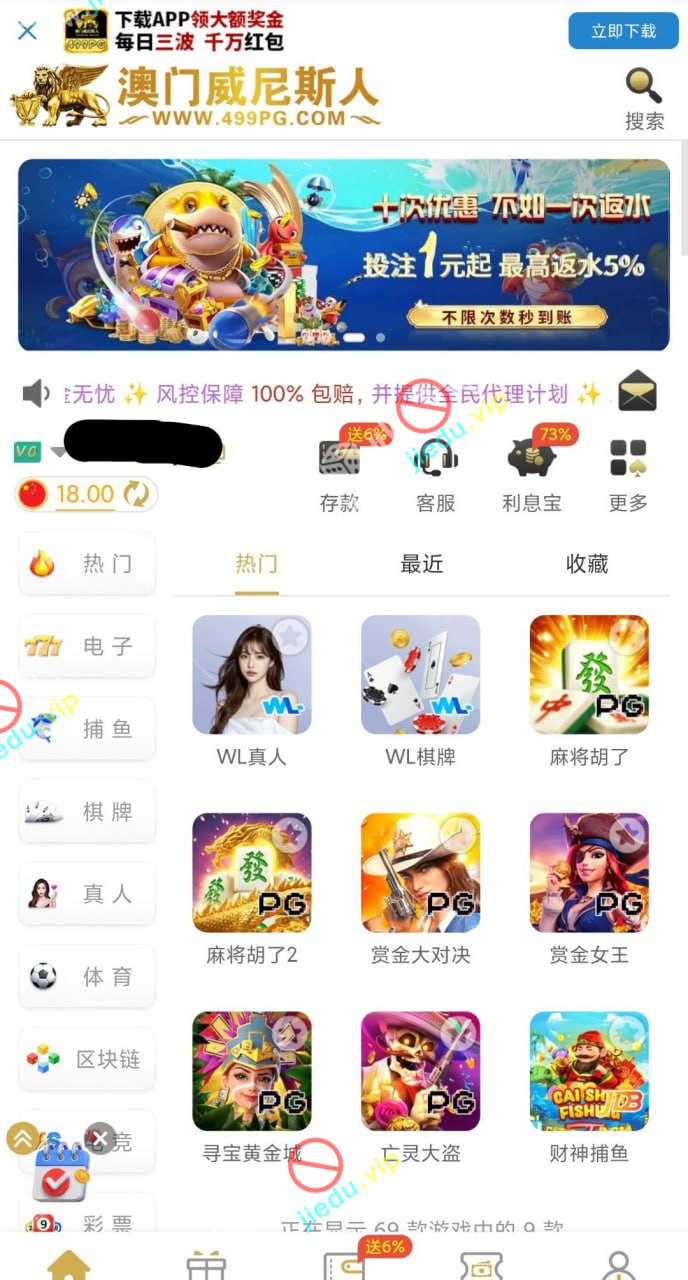
Task: Open the 赏金女王 game
Action: click(589, 875)
